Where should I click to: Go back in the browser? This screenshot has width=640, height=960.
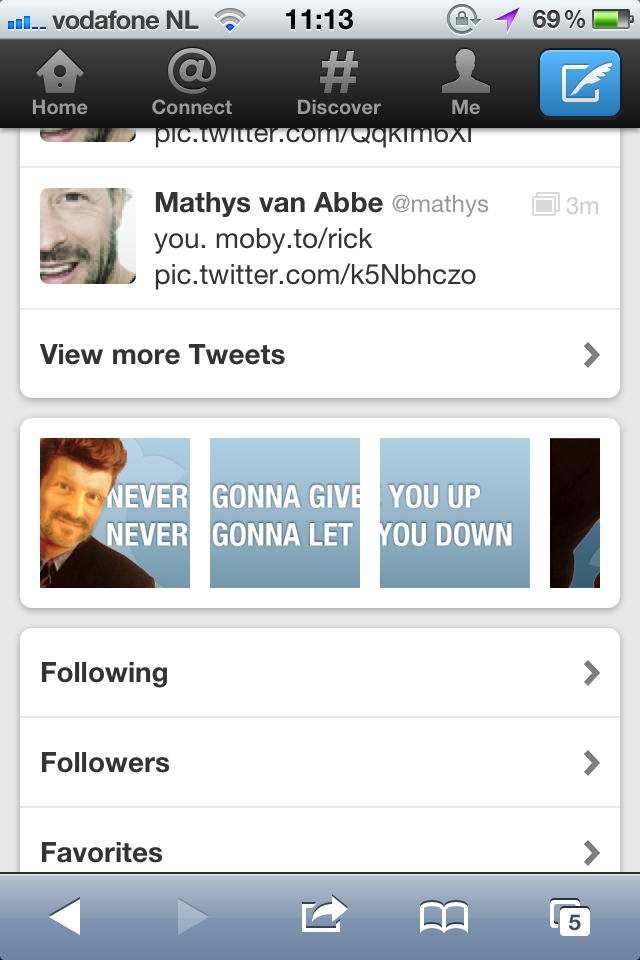point(65,916)
